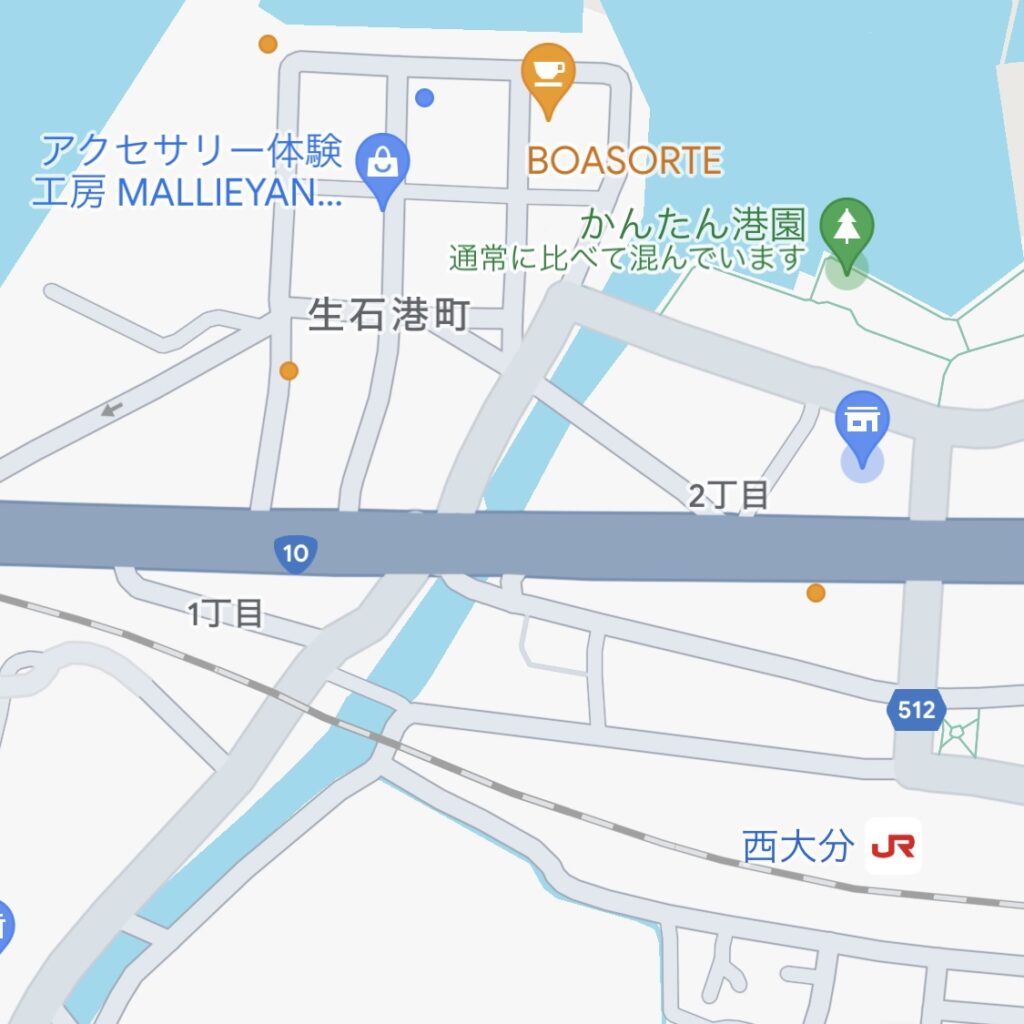Tap the かんたん港園 park marker

846,227
